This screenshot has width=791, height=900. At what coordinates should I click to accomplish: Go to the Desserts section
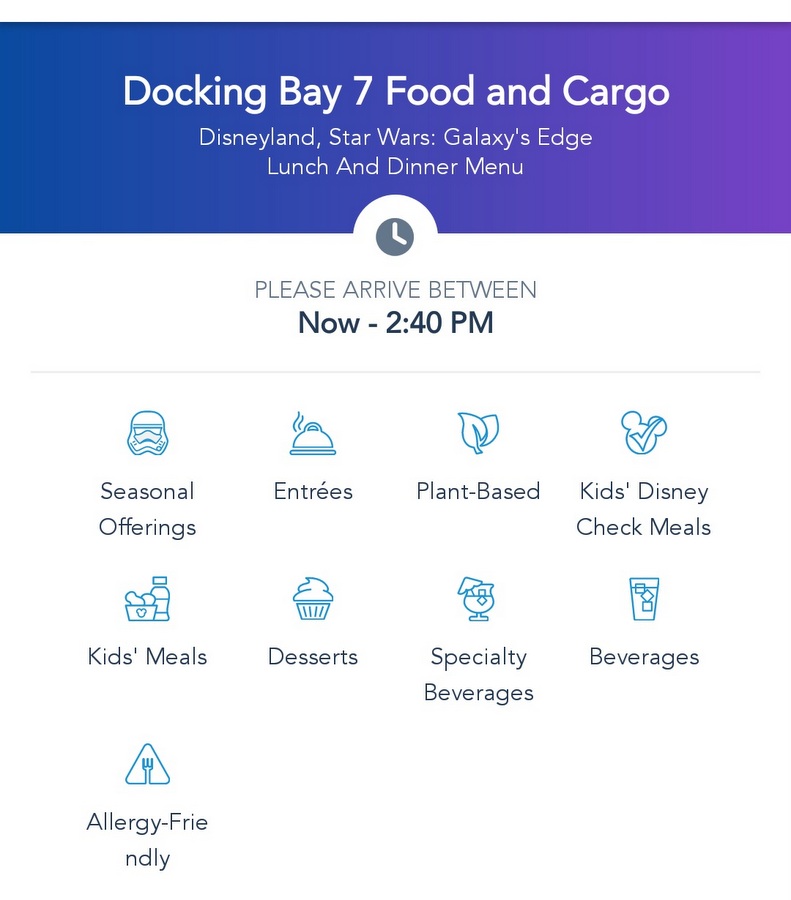click(313, 621)
